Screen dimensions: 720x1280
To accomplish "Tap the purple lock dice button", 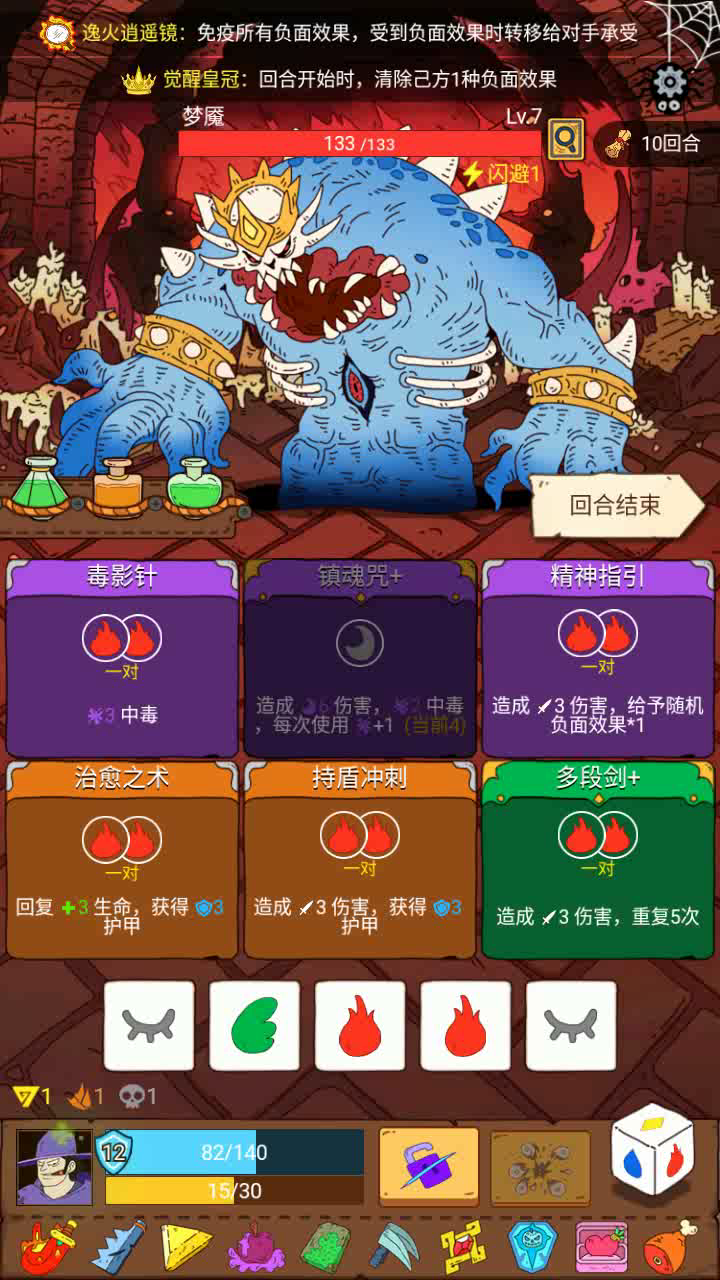I will (428, 1166).
